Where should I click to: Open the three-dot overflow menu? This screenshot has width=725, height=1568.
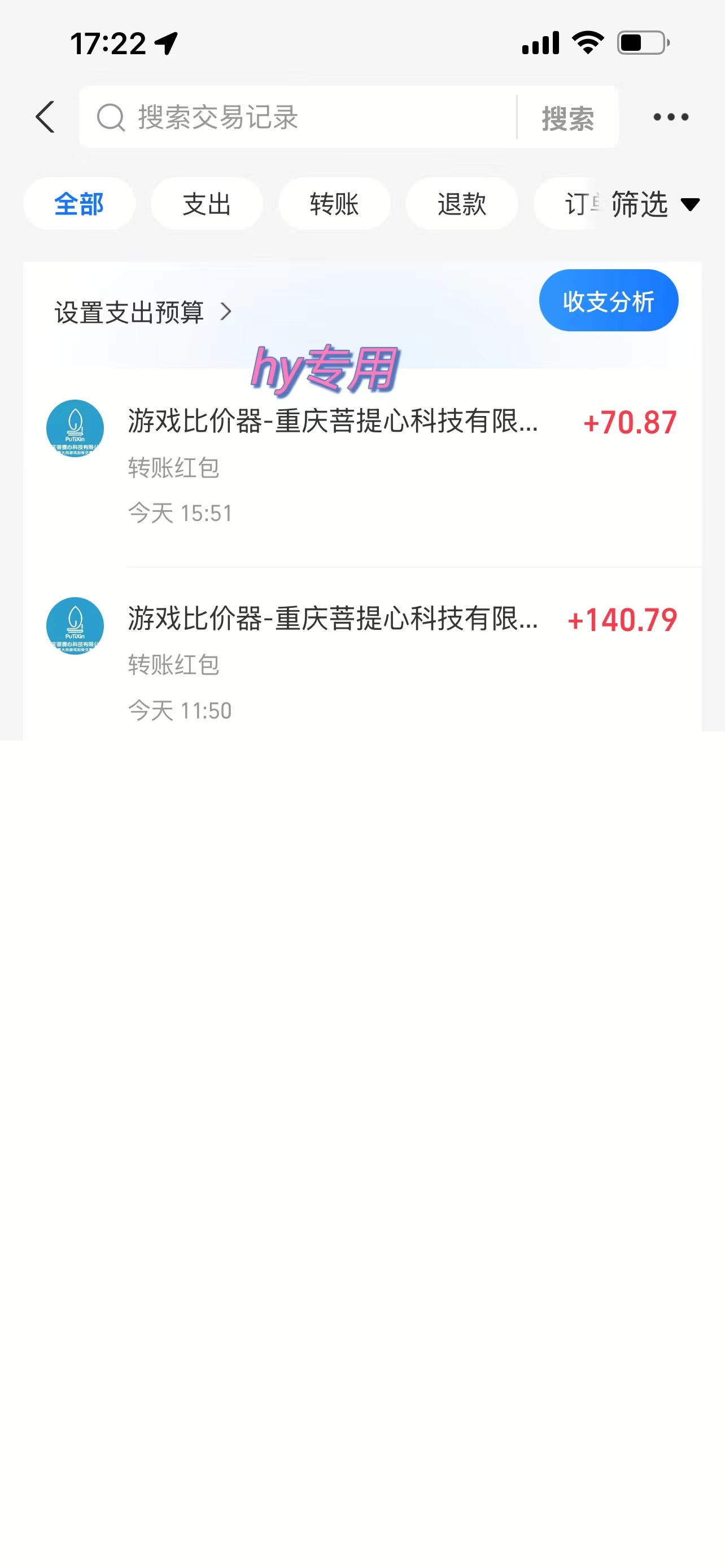pyautogui.click(x=671, y=117)
